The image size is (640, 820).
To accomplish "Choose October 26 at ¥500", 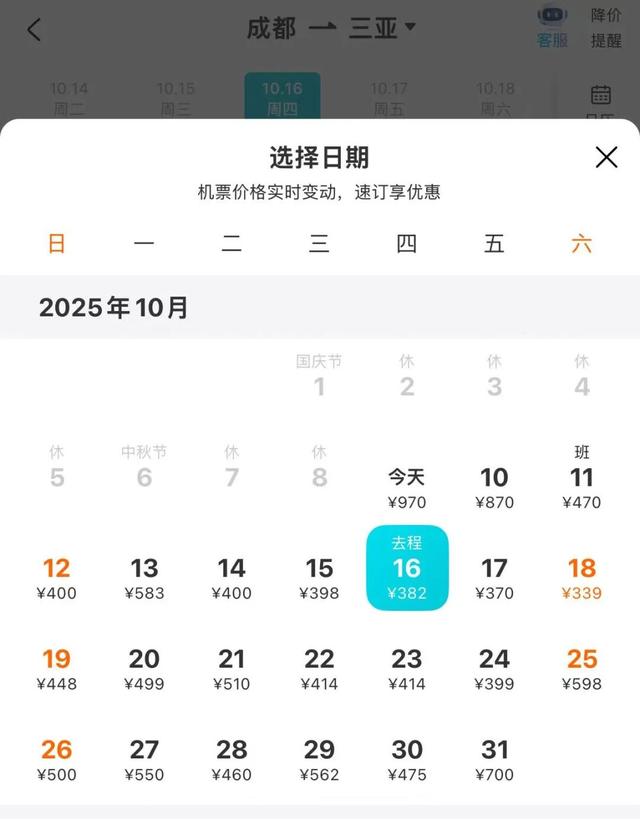I will click(x=57, y=760).
